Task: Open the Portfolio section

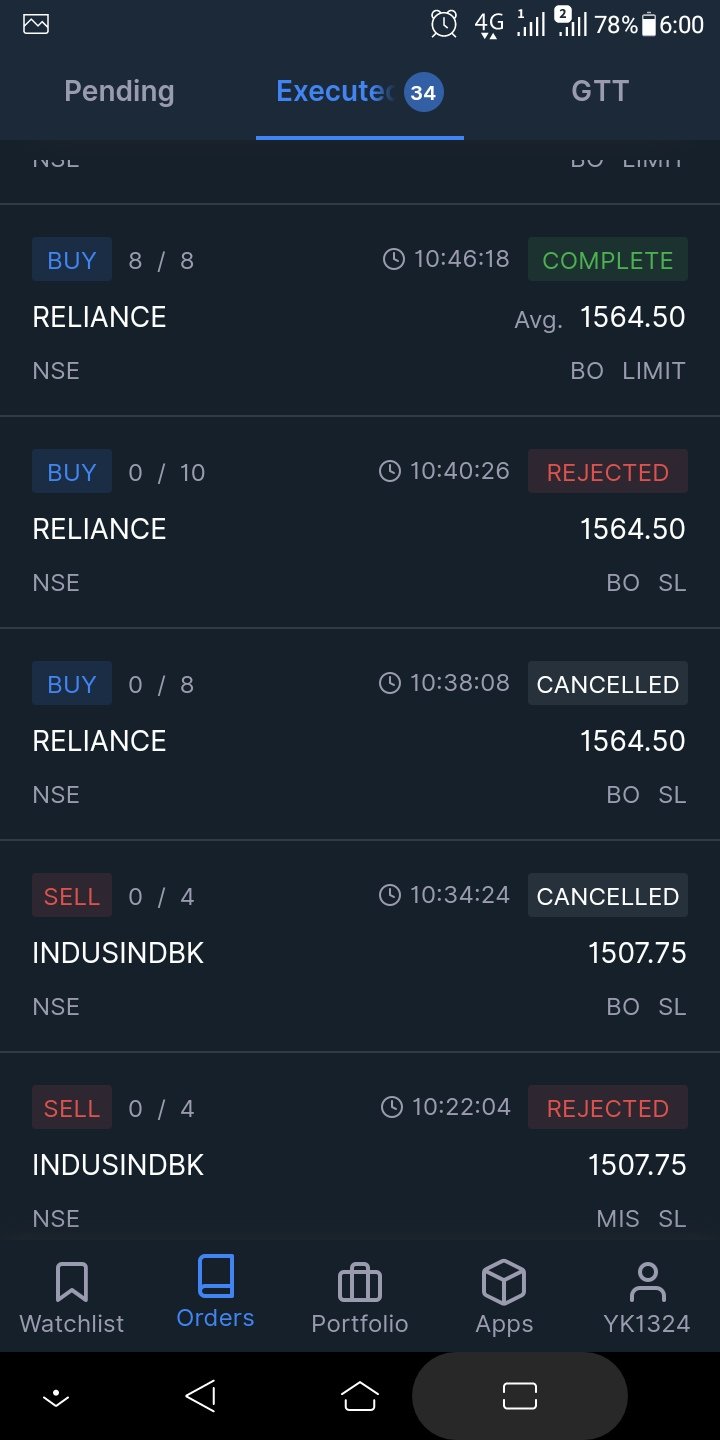Action: 360,1298
